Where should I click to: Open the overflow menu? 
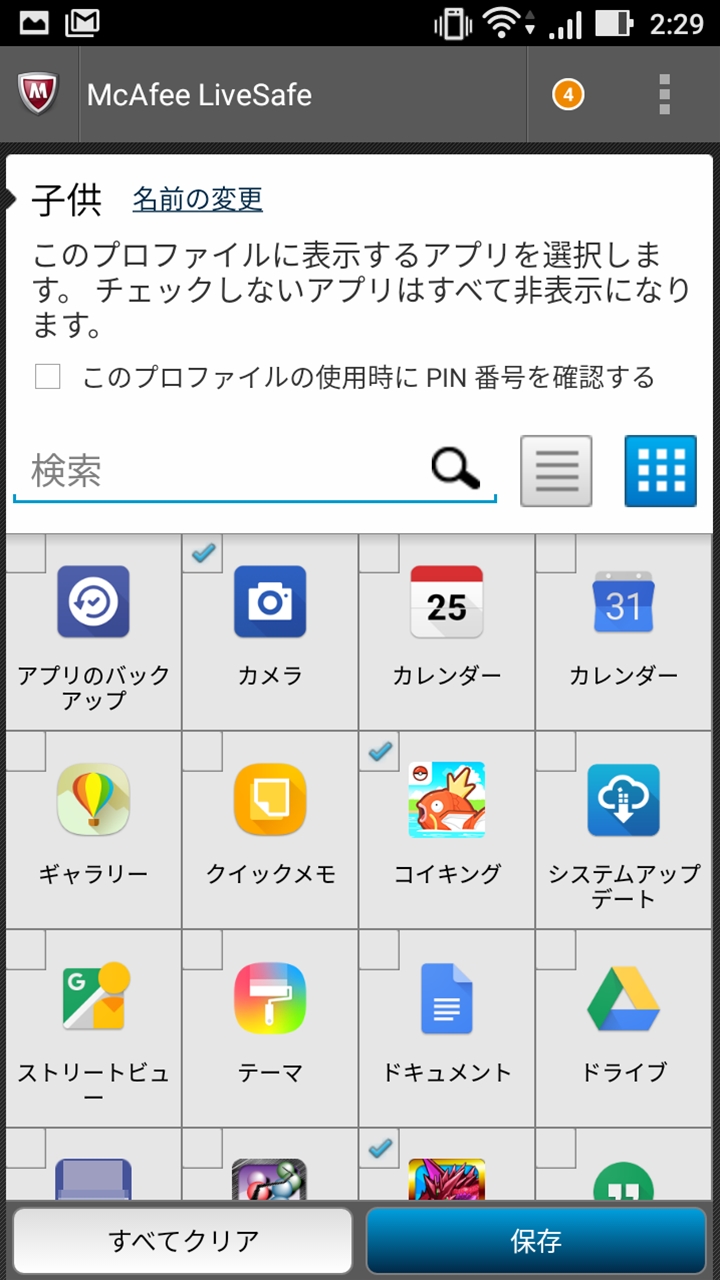tap(664, 95)
